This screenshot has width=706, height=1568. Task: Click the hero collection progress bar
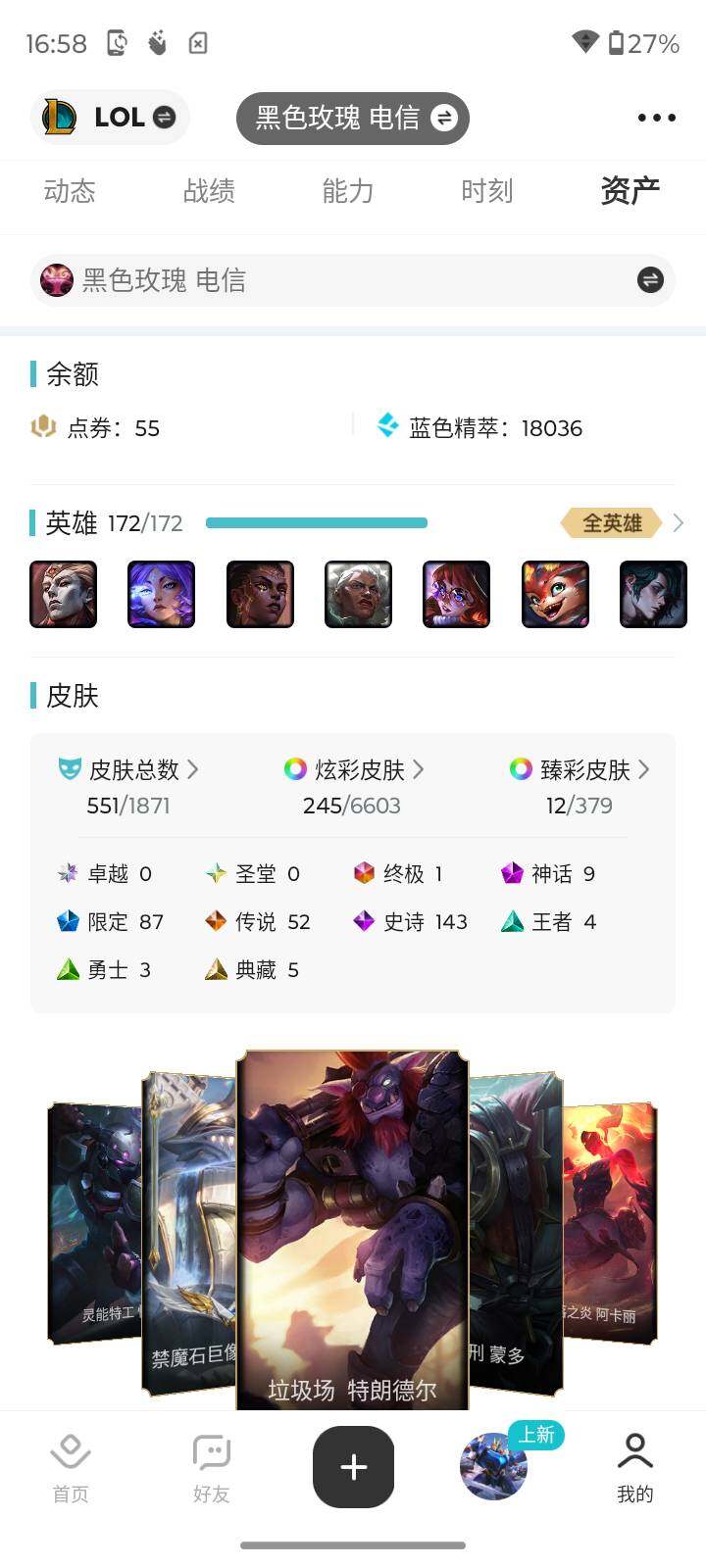316,522
